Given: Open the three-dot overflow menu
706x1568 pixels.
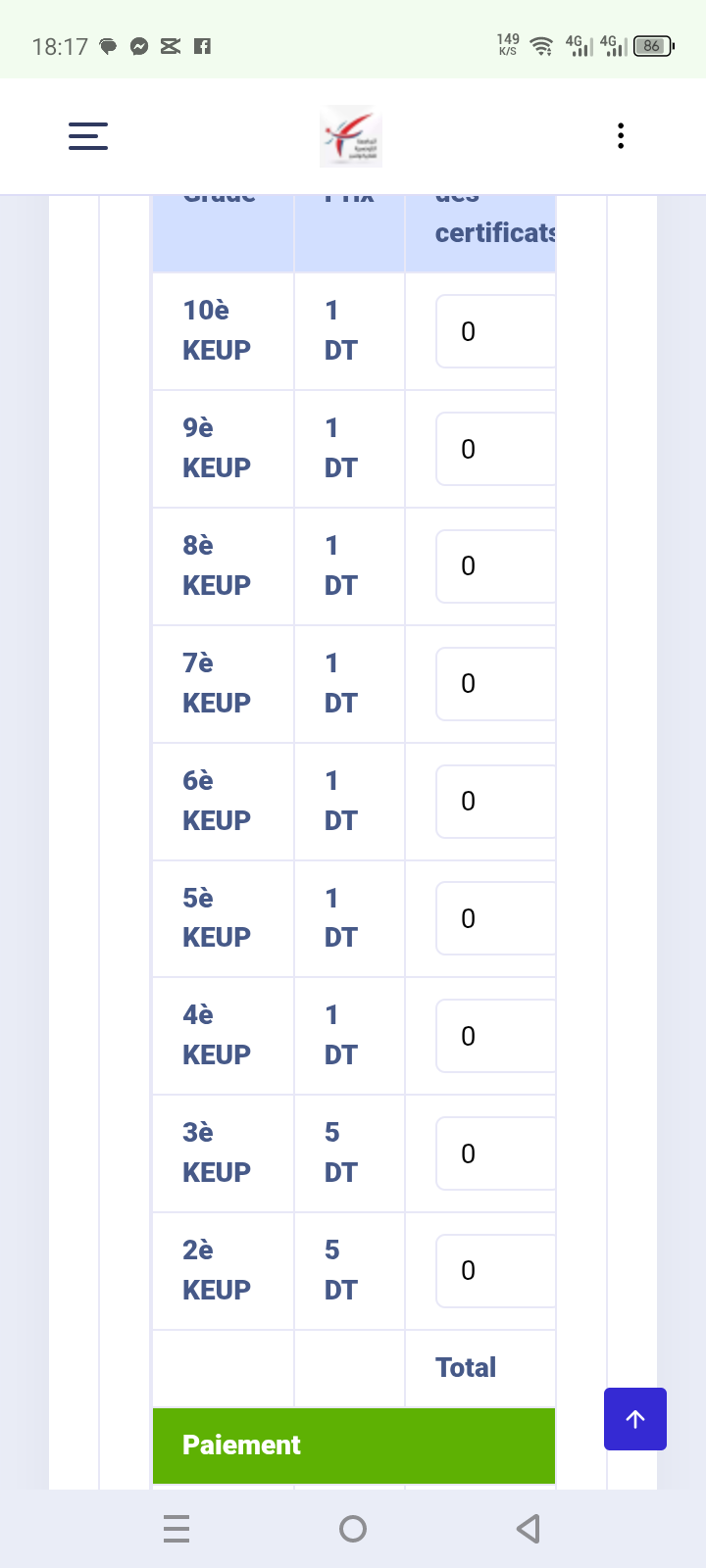Looking at the screenshot, I should tap(621, 135).
